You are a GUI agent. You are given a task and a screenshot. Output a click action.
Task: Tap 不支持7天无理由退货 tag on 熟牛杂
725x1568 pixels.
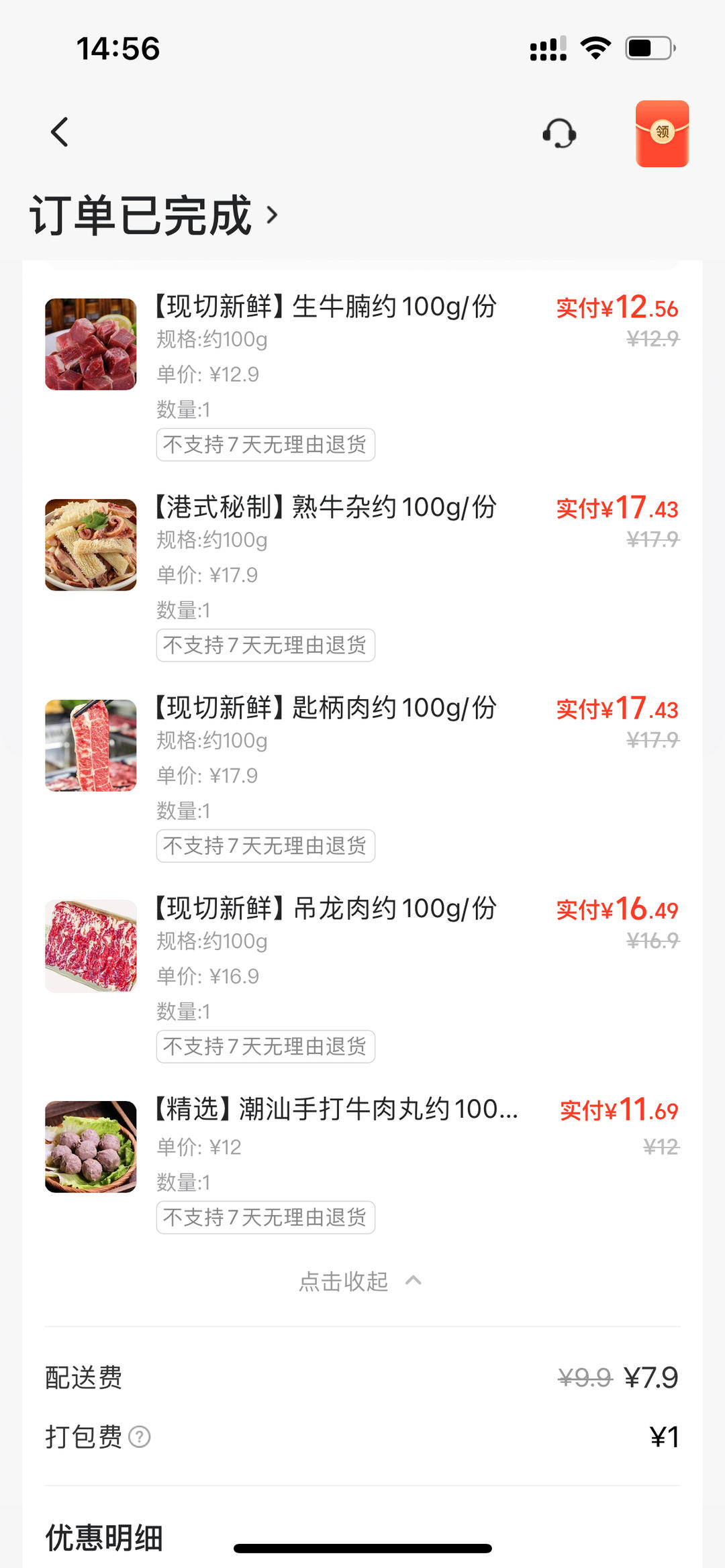[x=266, y=645]
